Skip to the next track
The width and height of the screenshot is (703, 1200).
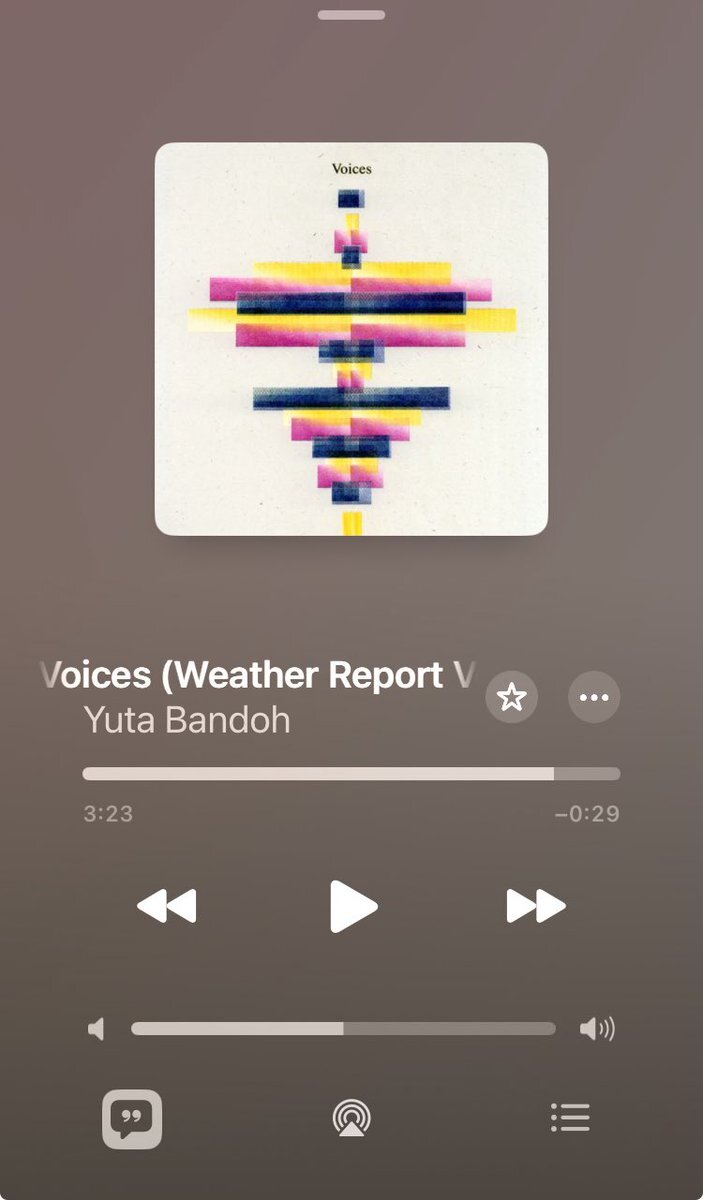(x=536, y=907)
